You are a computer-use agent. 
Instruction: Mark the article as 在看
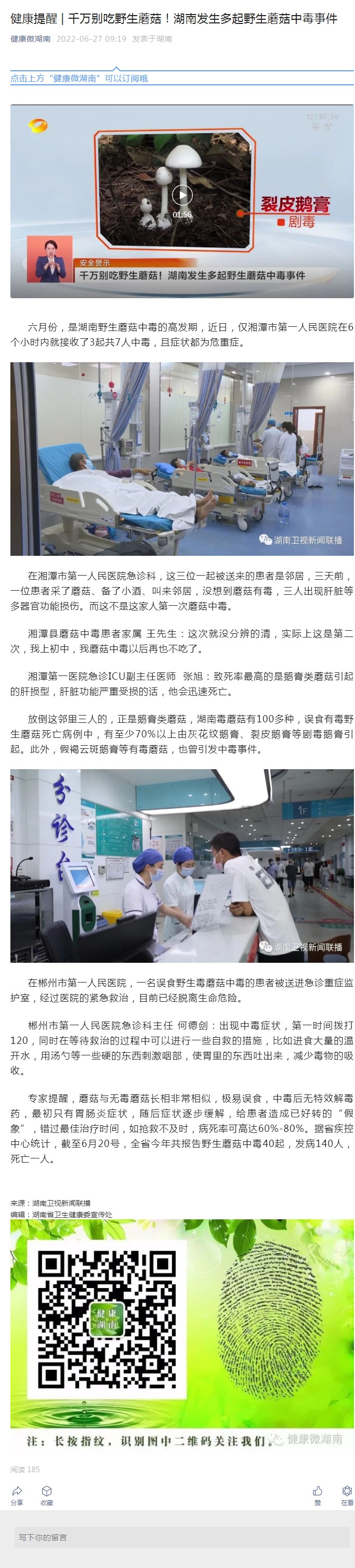(x=347, y=1494)
